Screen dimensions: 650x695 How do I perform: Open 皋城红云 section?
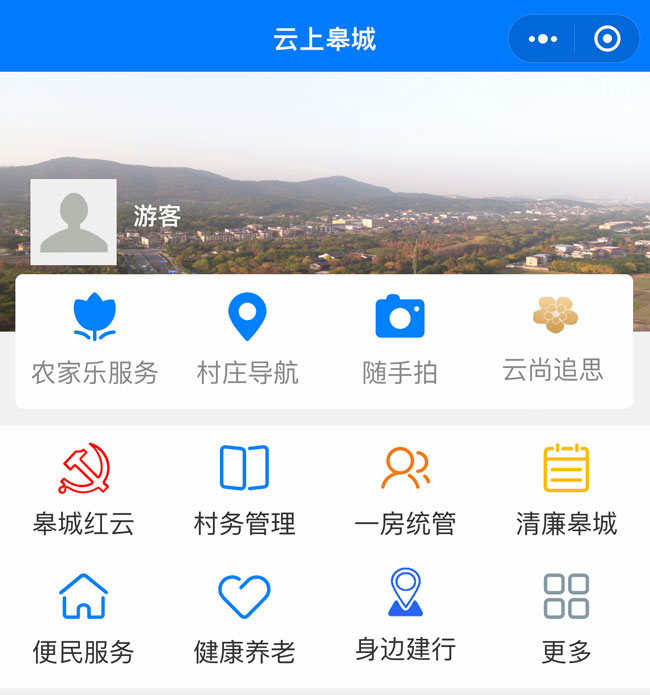(84, 490)
